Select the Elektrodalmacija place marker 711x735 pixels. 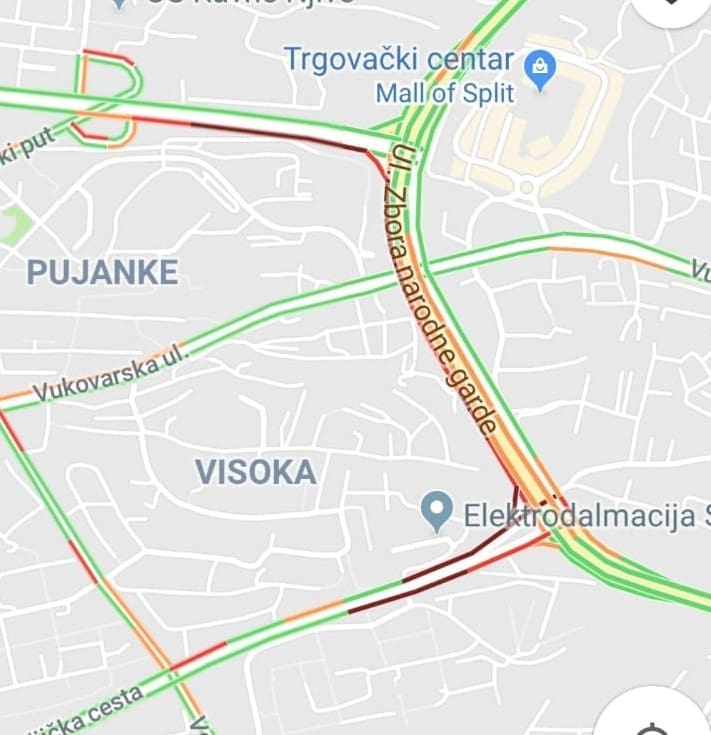(436, 512)
